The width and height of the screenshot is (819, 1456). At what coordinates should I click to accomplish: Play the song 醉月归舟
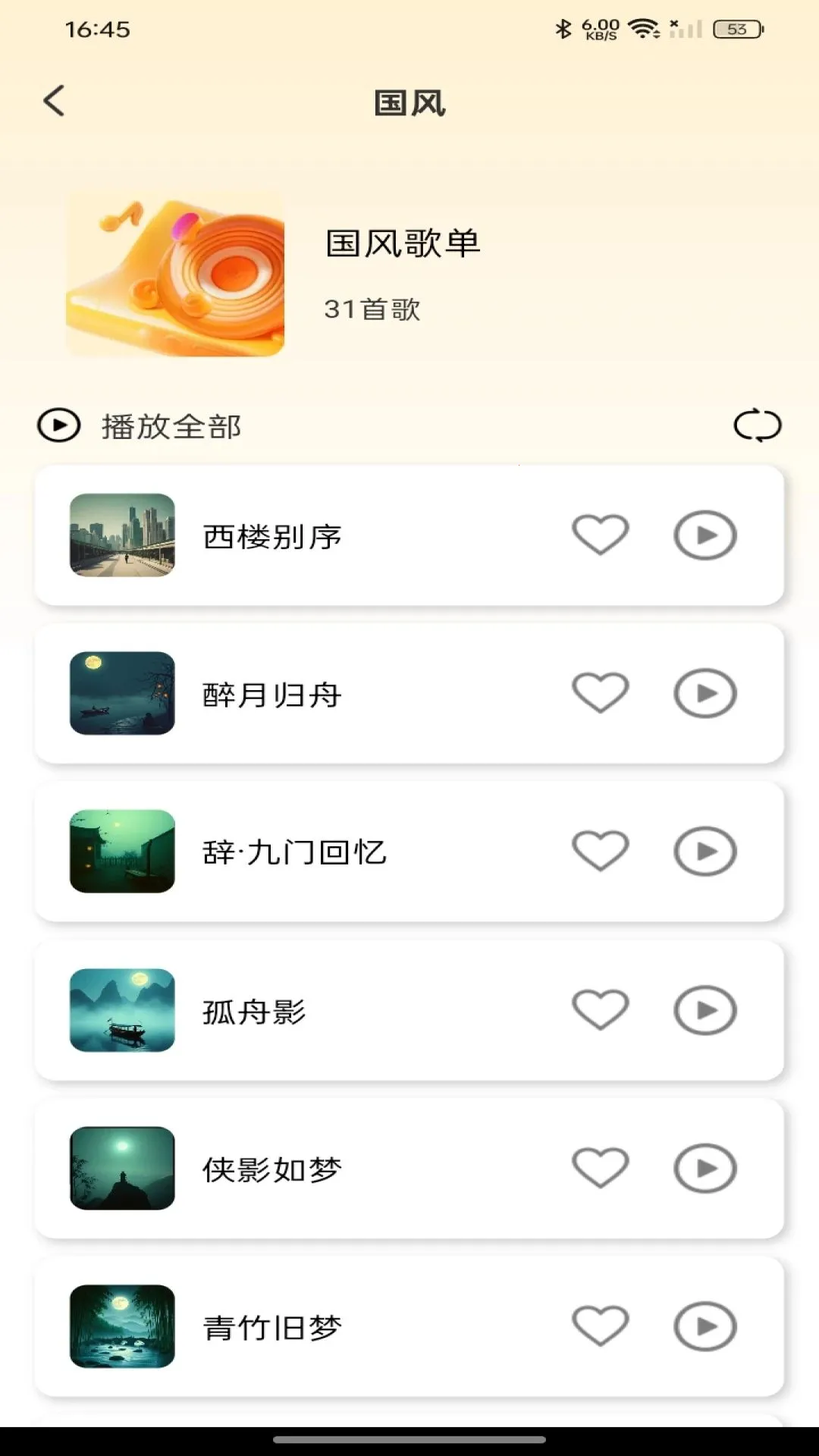click(x=705, y=693)
